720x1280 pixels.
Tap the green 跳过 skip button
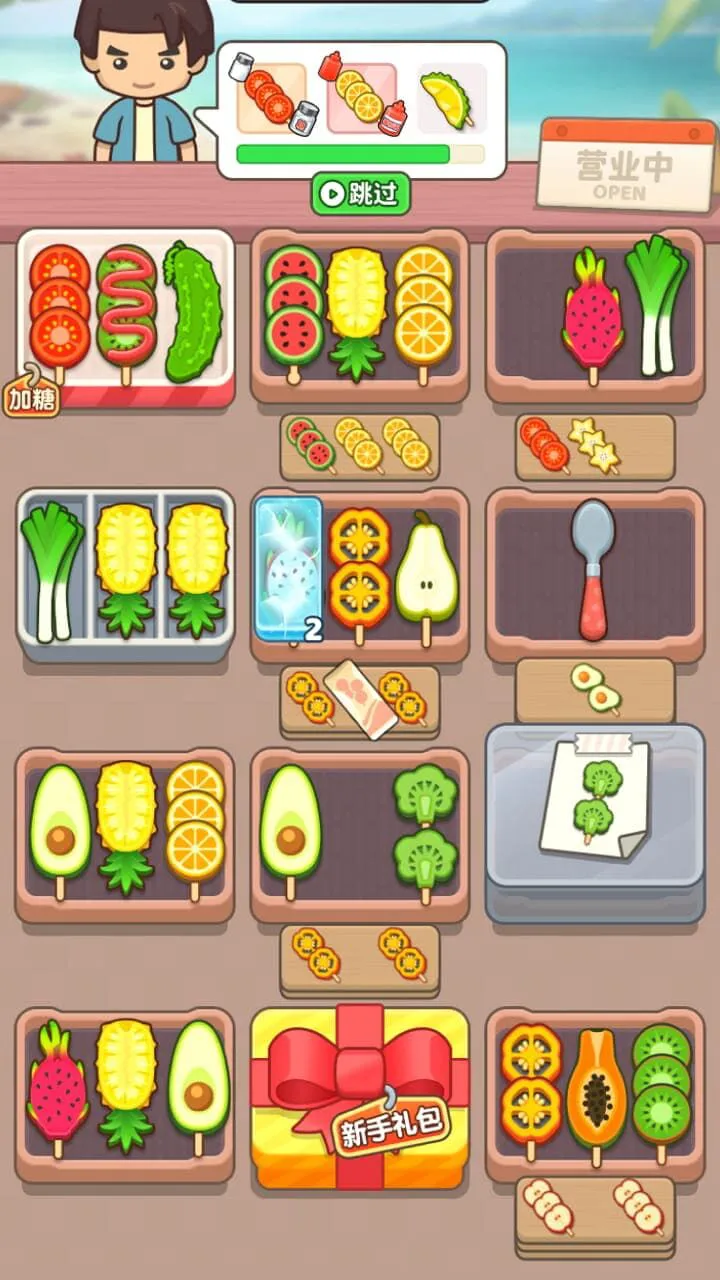coord(360,193)
